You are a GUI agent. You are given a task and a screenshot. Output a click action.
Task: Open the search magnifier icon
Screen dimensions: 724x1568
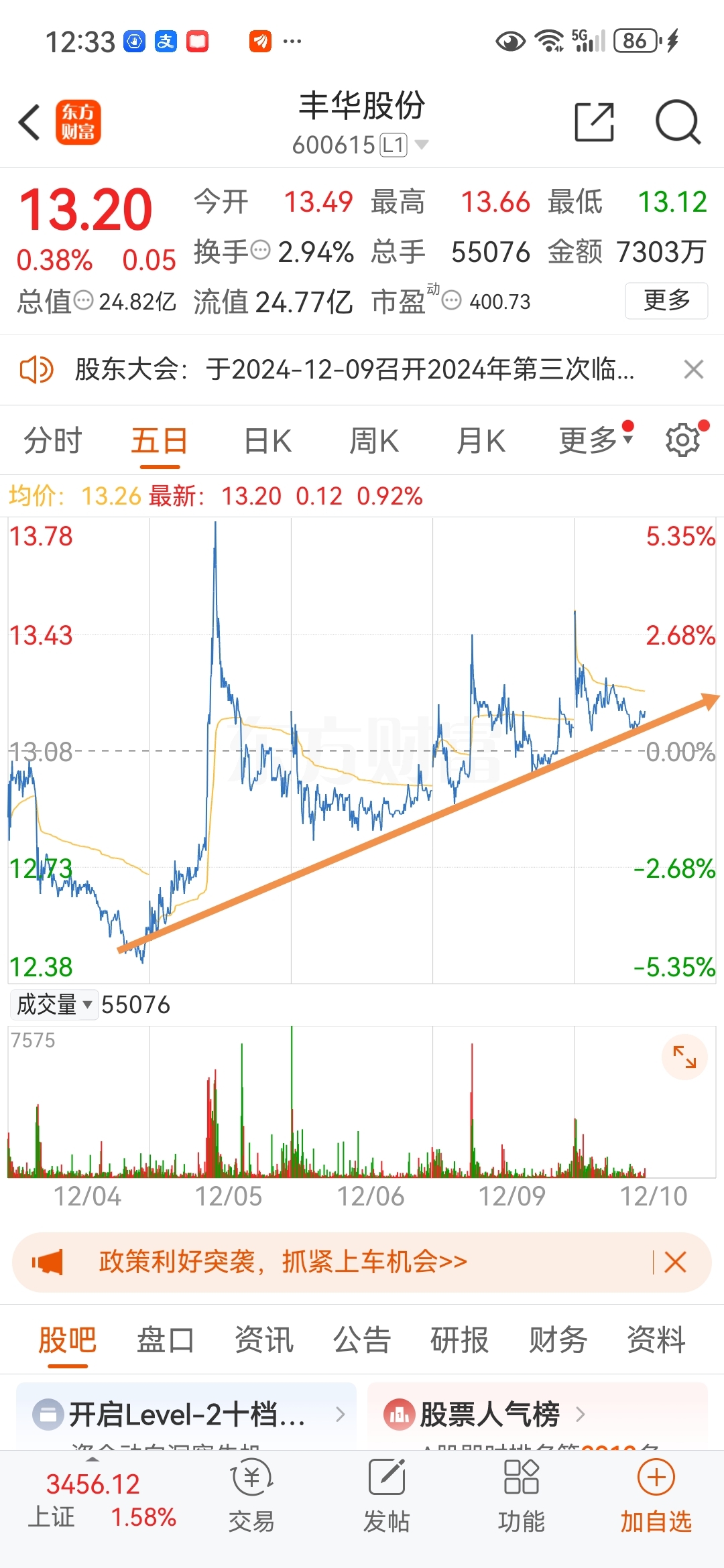coord(678,122)
